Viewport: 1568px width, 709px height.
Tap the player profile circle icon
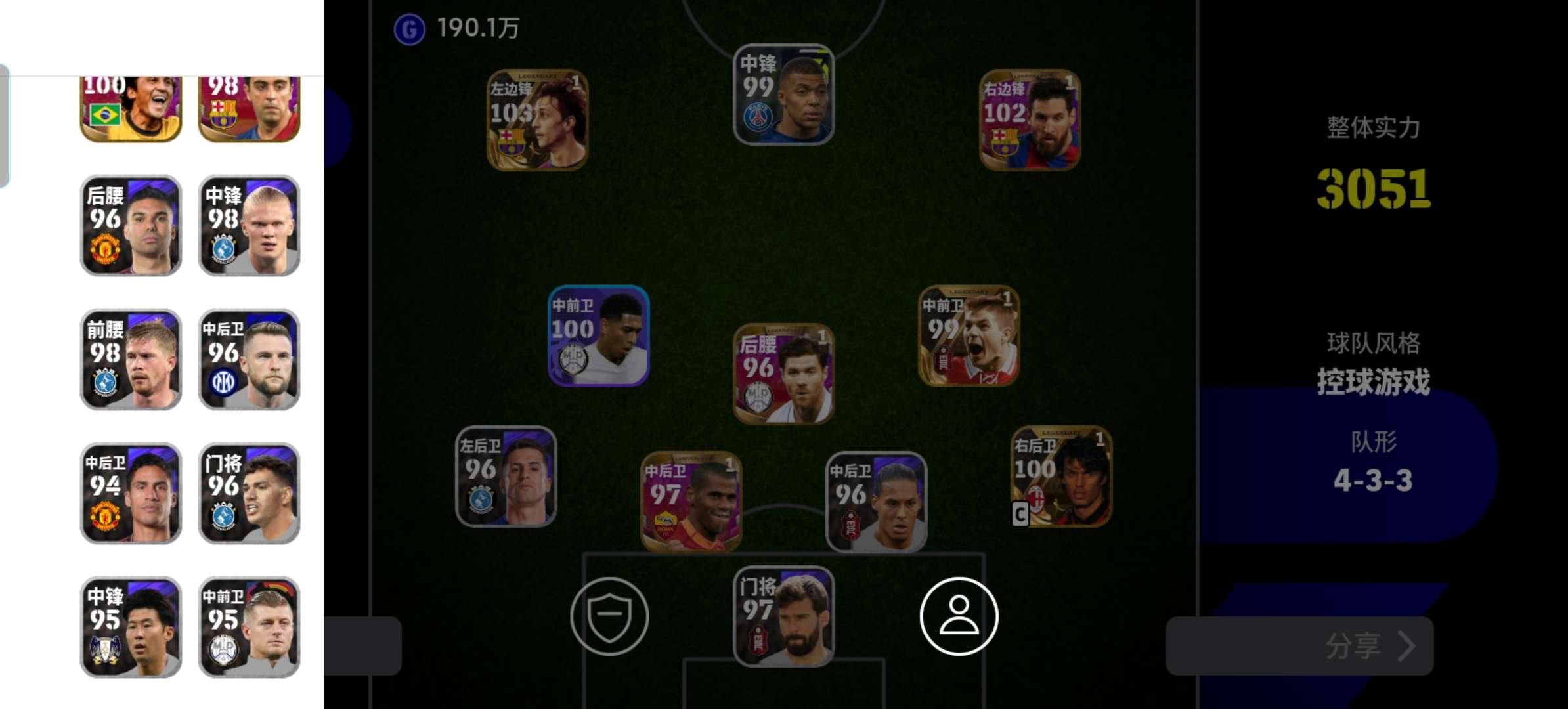pos(959,616)
